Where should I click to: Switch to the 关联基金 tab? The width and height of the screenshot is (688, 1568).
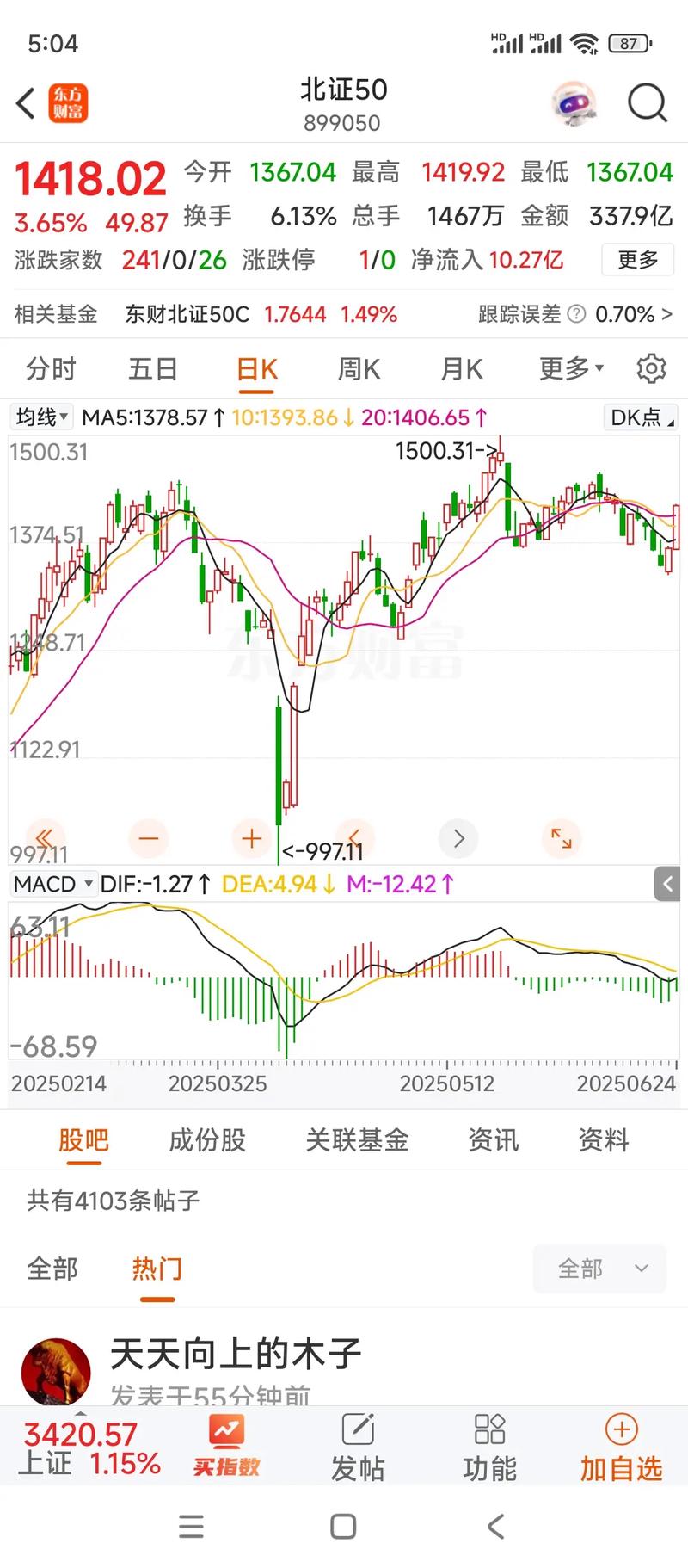click(357, 1140)
